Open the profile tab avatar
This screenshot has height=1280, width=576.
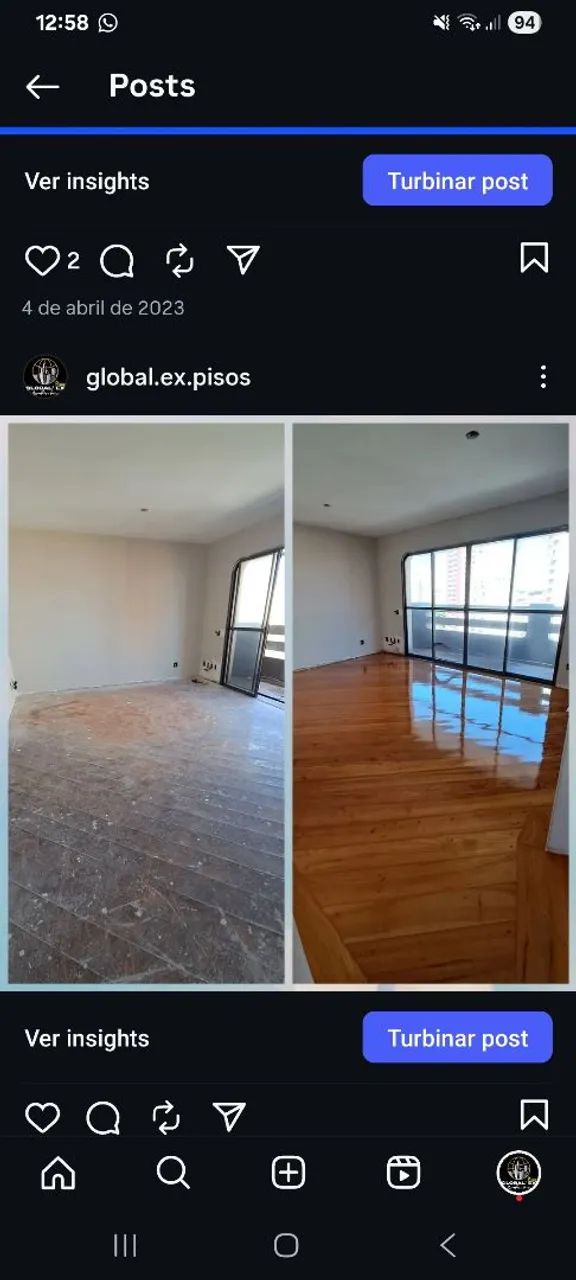point(518,1172)
